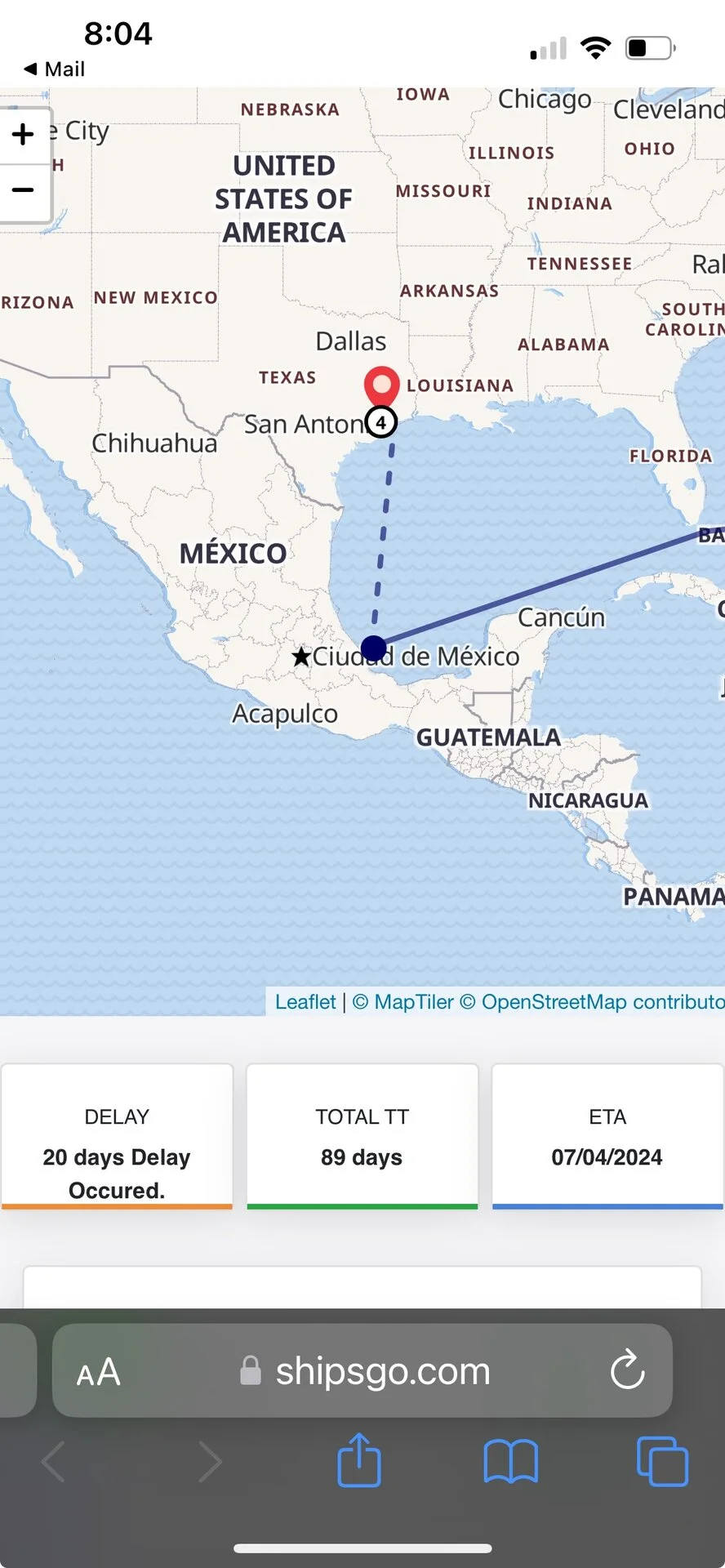The width and height of the screenshot is (725, 1568).
Task: Tap the shipsgo.com address bar
Action: tap(382, 1372)
